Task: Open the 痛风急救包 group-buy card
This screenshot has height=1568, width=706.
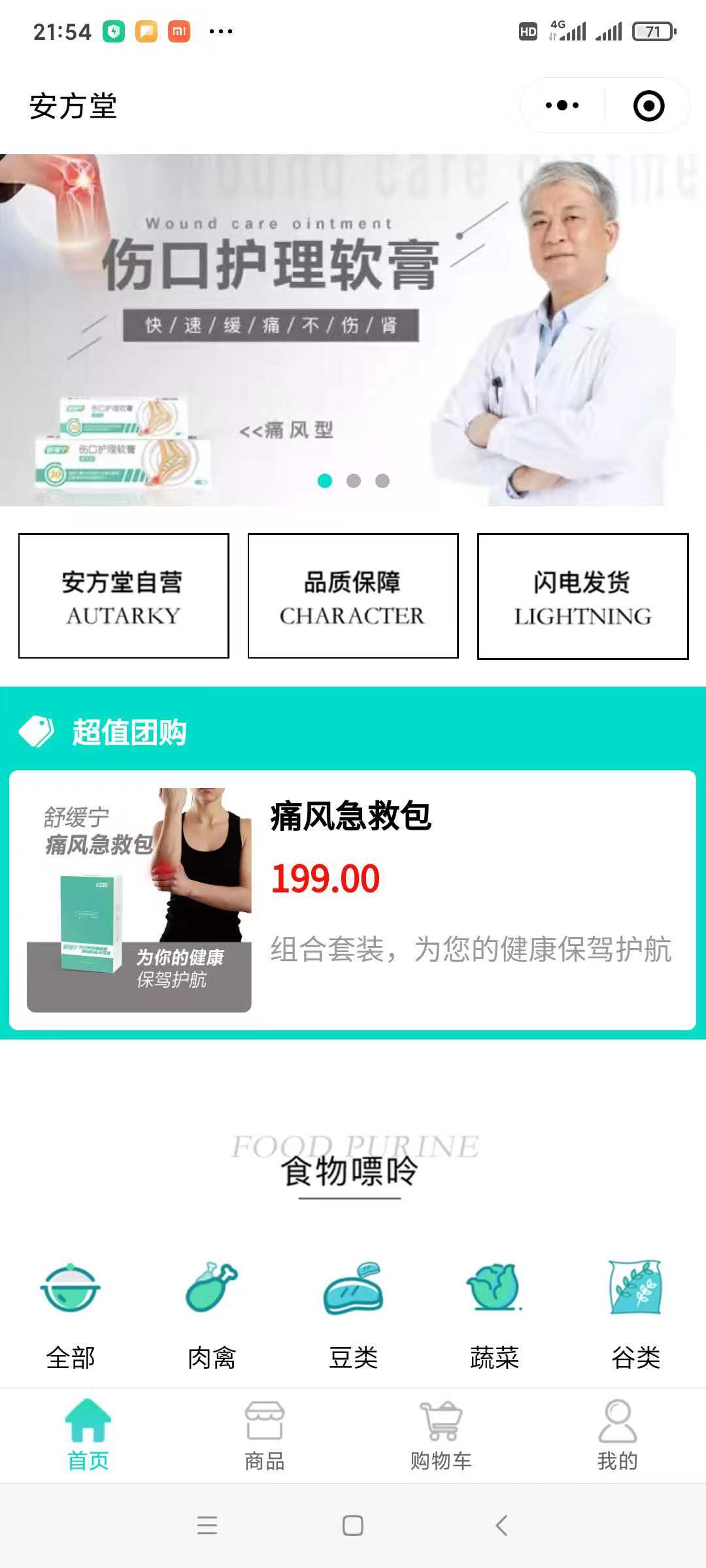Action: (x=353, y=900)
